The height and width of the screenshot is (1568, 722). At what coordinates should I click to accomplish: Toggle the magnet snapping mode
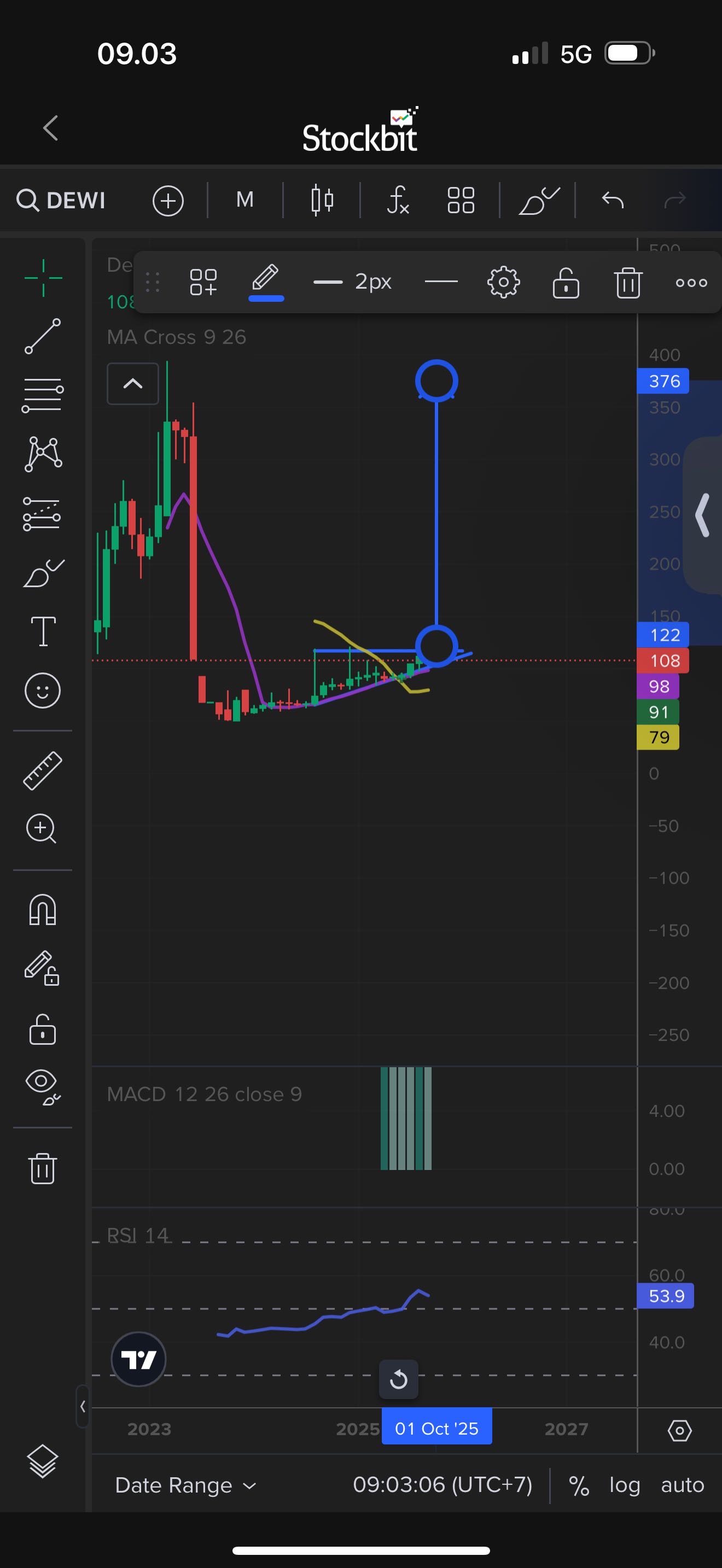(43, 909)
